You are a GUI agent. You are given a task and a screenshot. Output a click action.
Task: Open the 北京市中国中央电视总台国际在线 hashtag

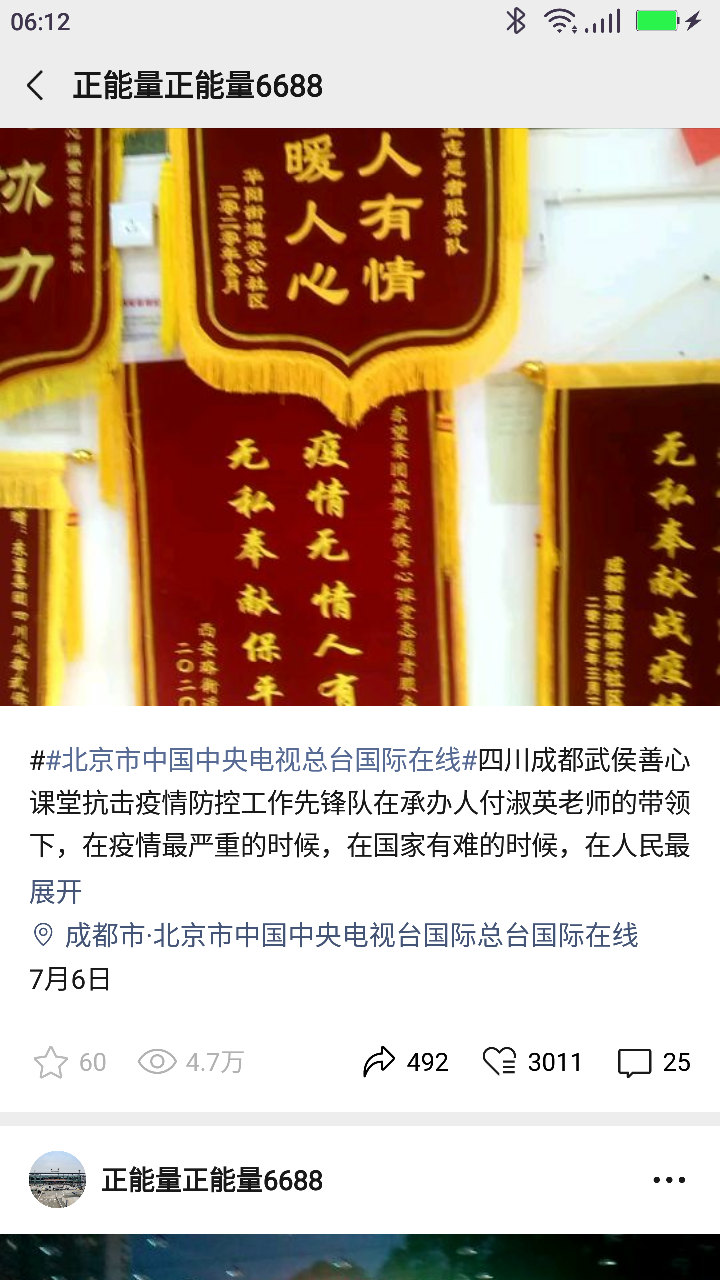click(x=262, y=760)
